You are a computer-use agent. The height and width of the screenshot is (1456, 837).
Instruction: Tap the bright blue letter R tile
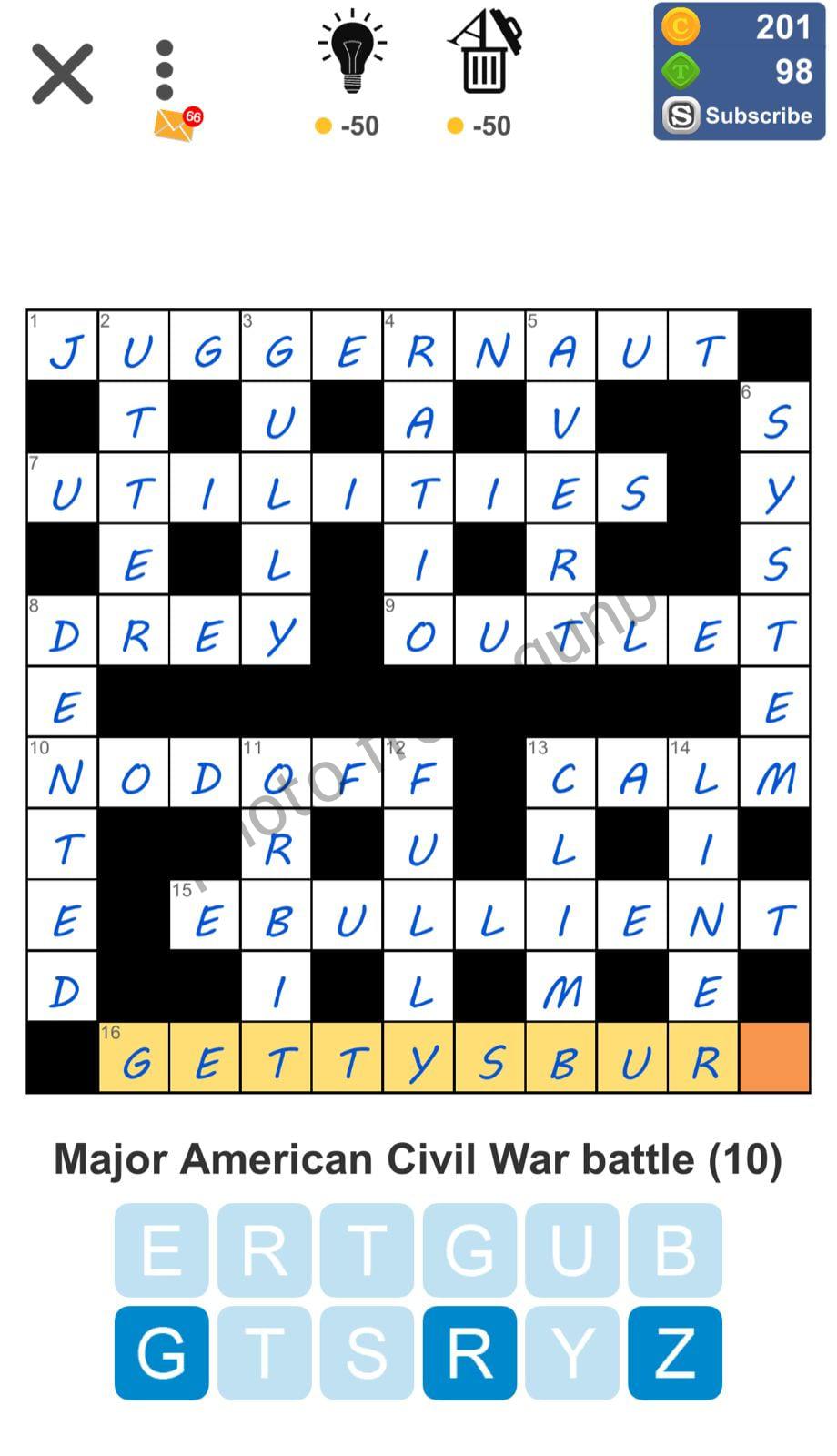pos(469,1353)
